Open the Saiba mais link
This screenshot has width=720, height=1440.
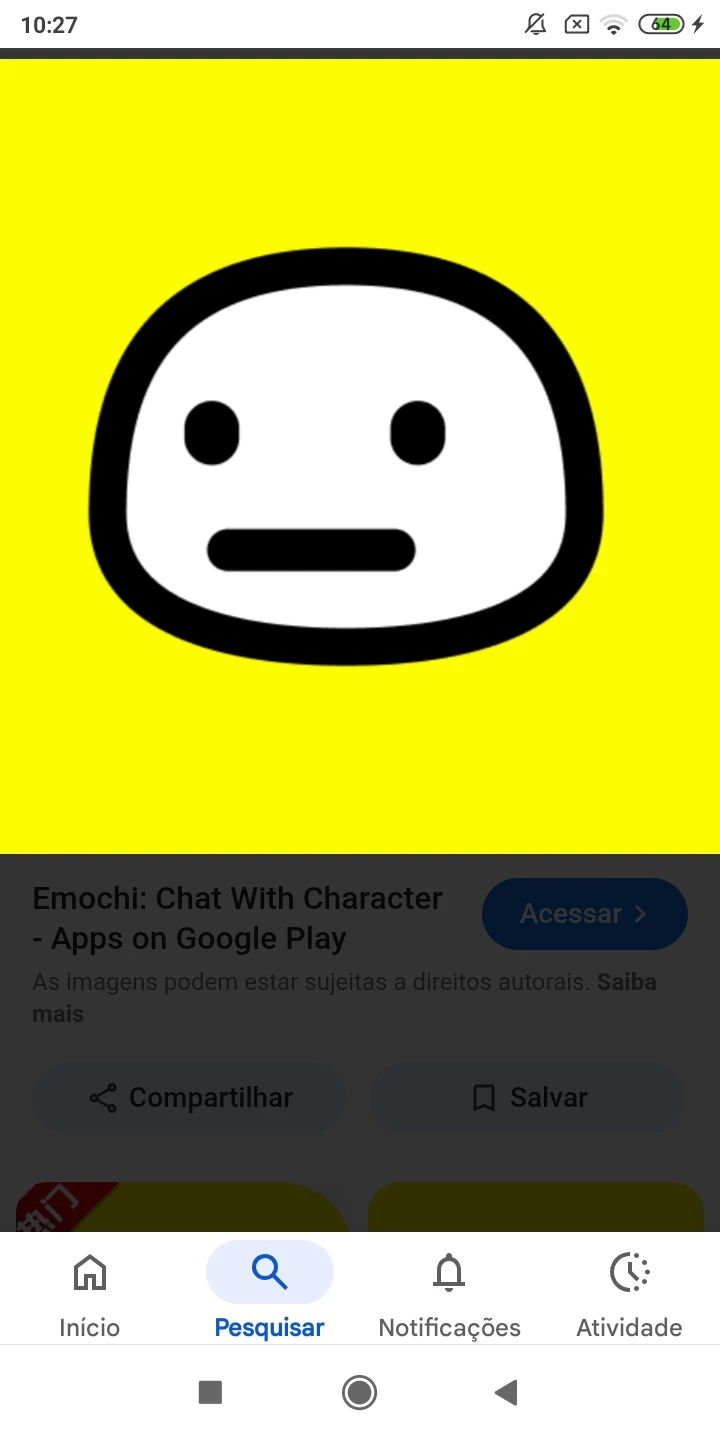626,982
